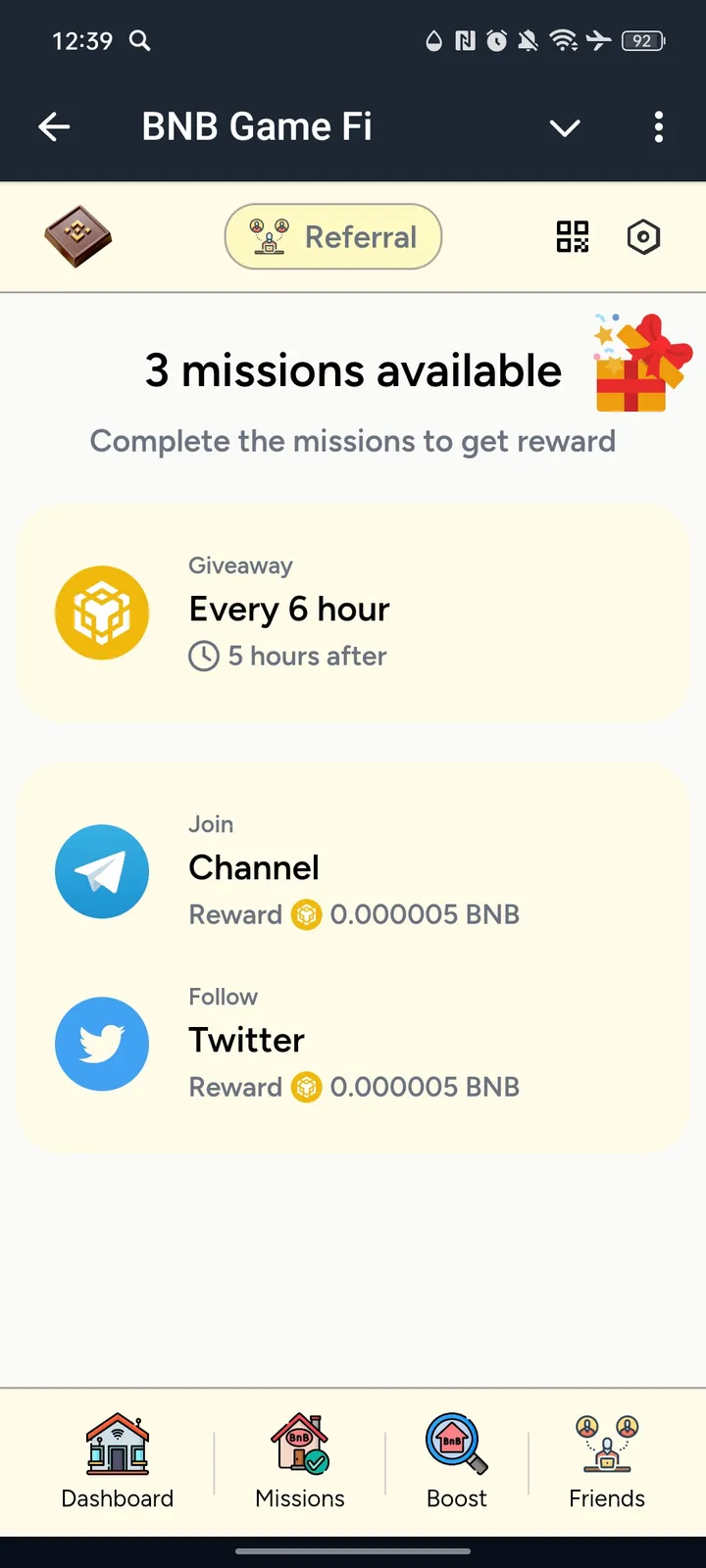Switch to the Missions tab

coord(300,1461)
